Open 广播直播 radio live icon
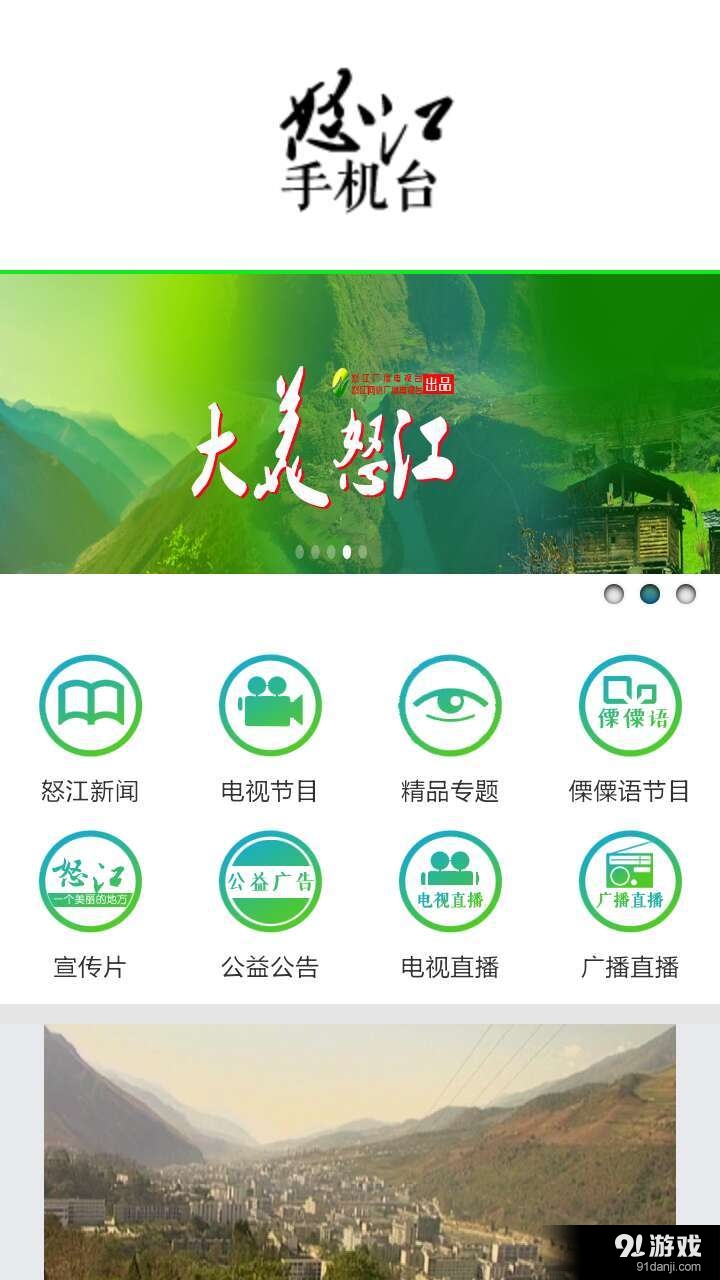The image size is (720, 1280). 630,882
